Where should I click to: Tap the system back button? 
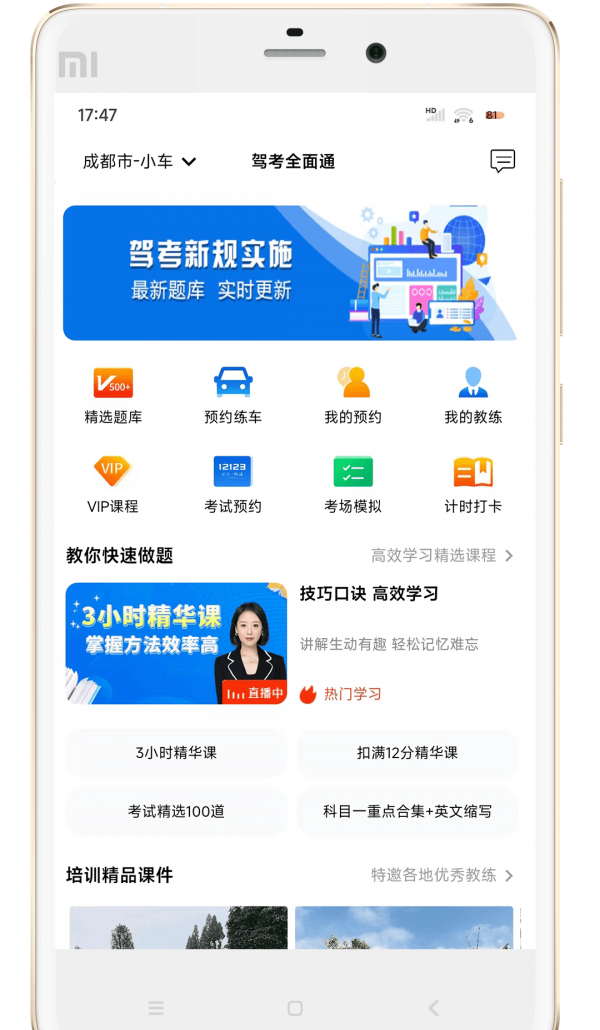[433, 1008]
